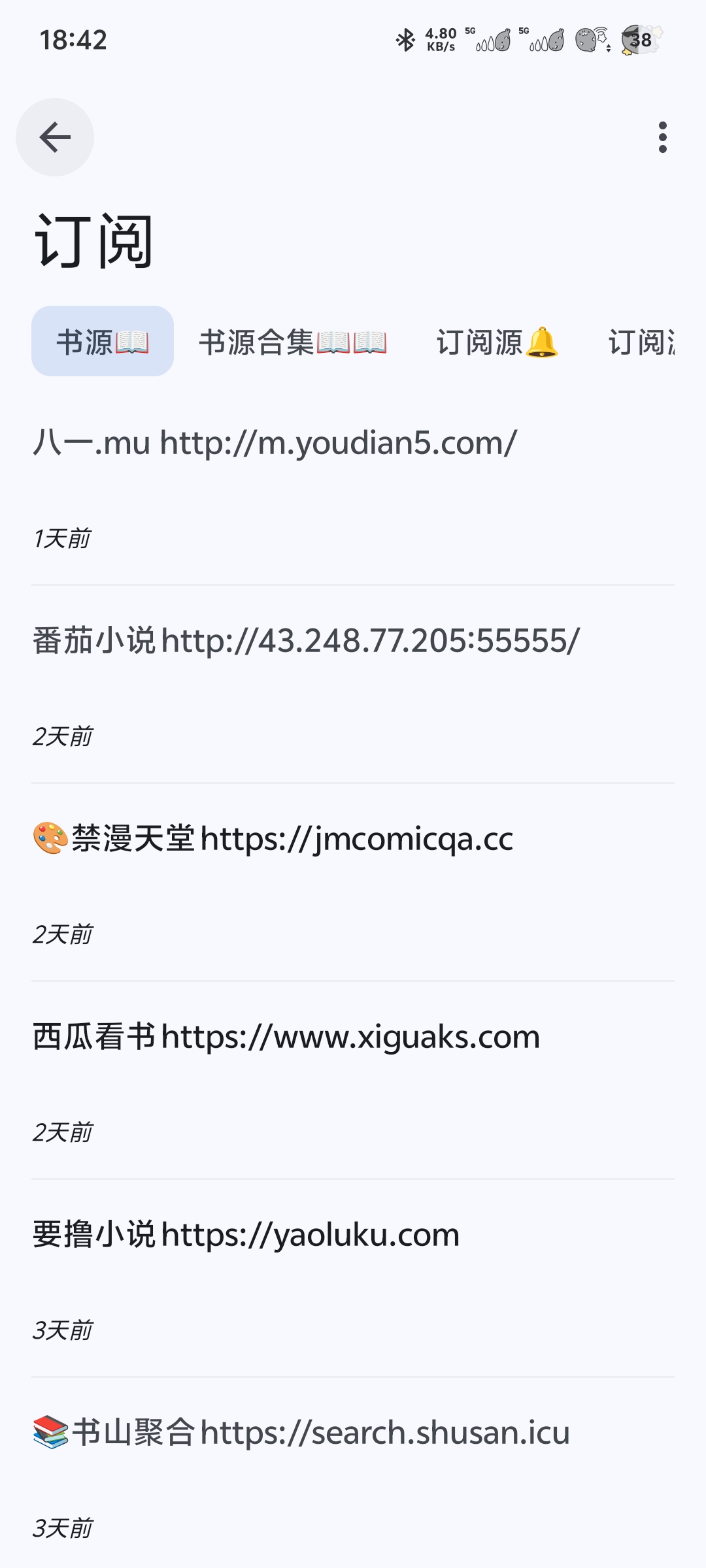Go back using the arrow button
Image resolution: width=706 pixels, height=1568 pixels.
(55, 137)
